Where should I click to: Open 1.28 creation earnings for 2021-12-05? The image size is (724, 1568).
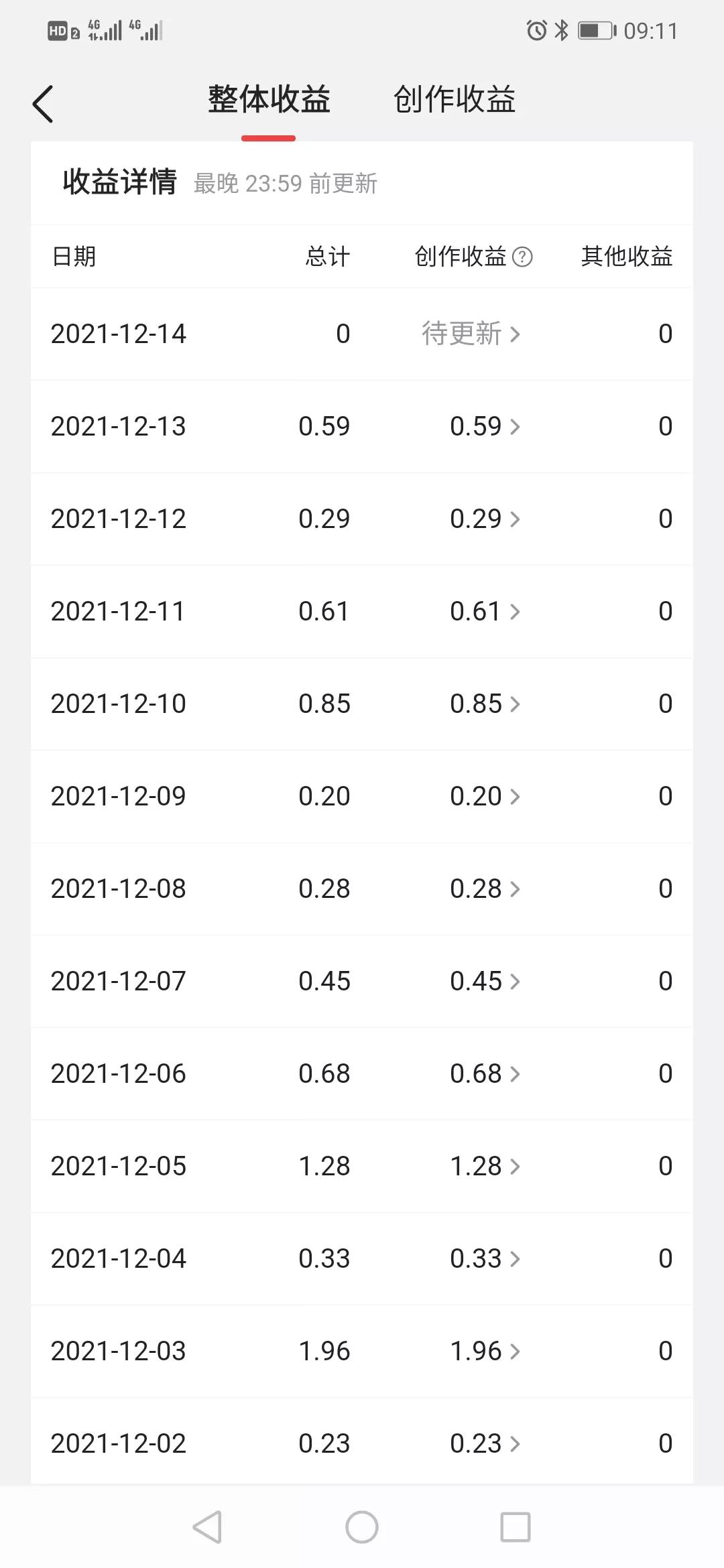click(x=484, y=1166)
